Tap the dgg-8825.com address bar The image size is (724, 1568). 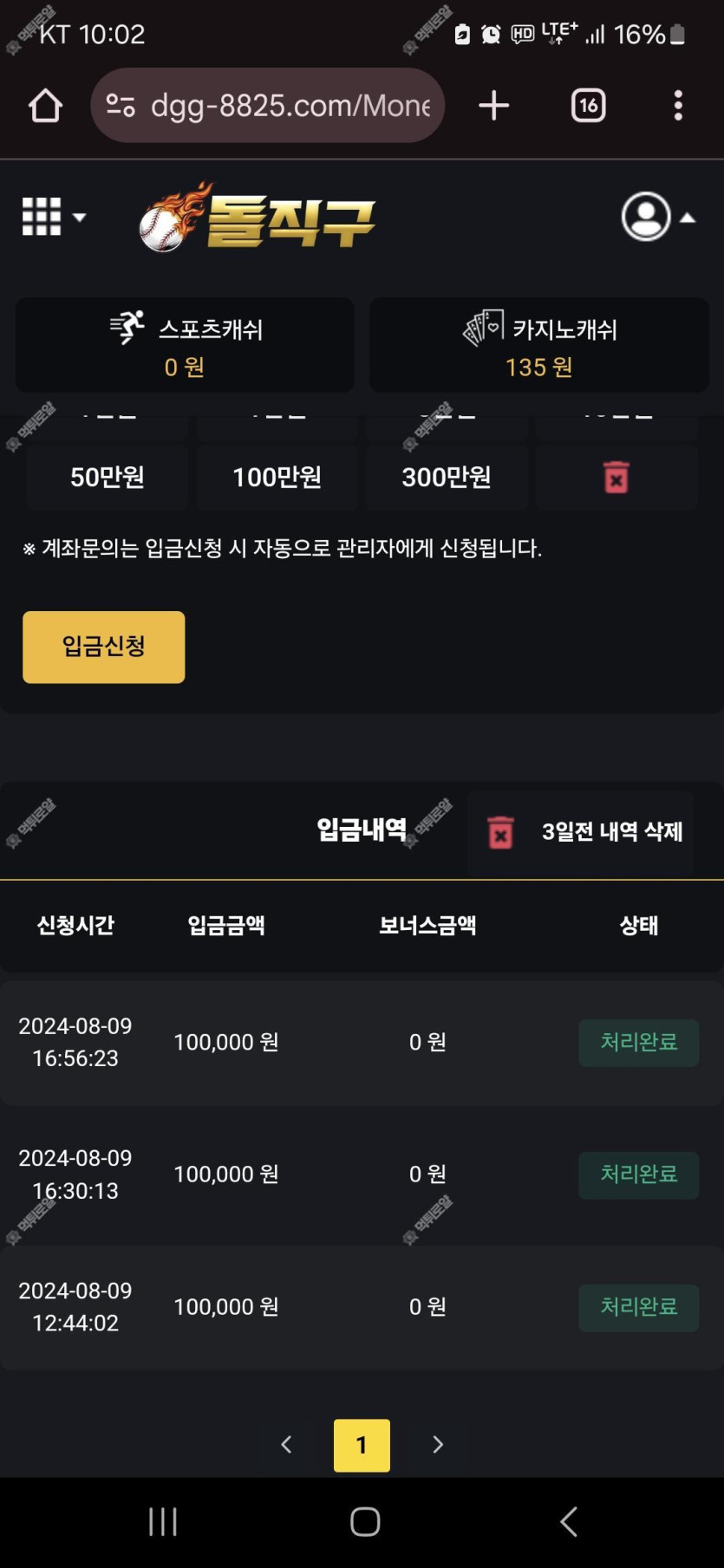[268, 106]
